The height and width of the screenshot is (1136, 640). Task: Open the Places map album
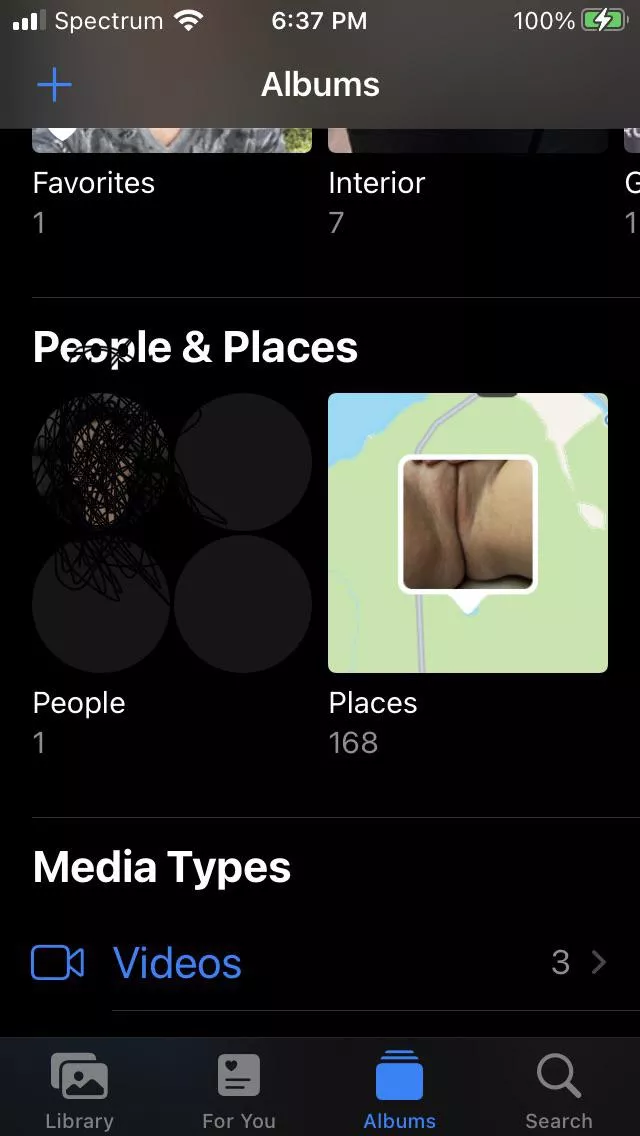(x=467, y=532)
